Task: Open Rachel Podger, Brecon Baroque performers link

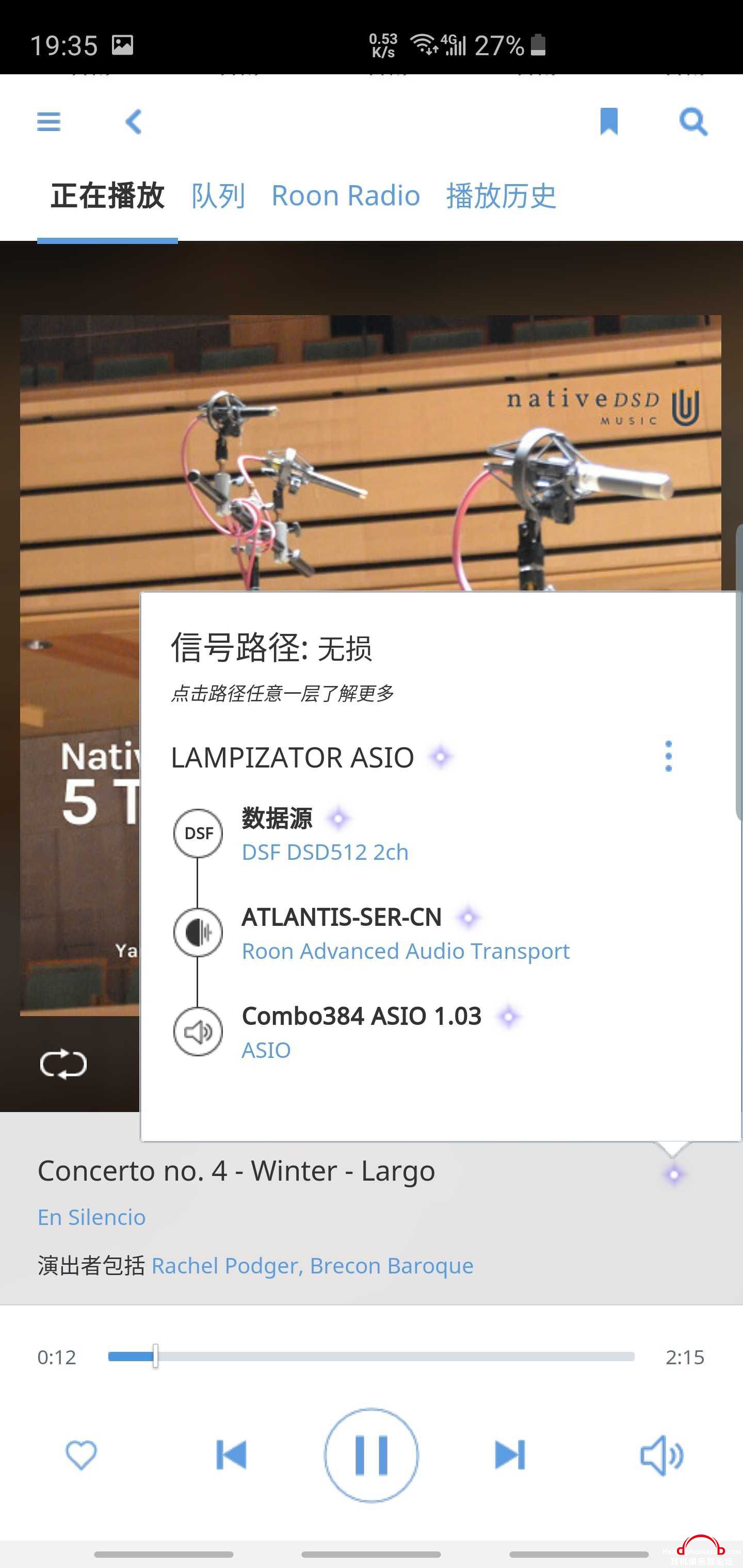Action: [312, 1265]
